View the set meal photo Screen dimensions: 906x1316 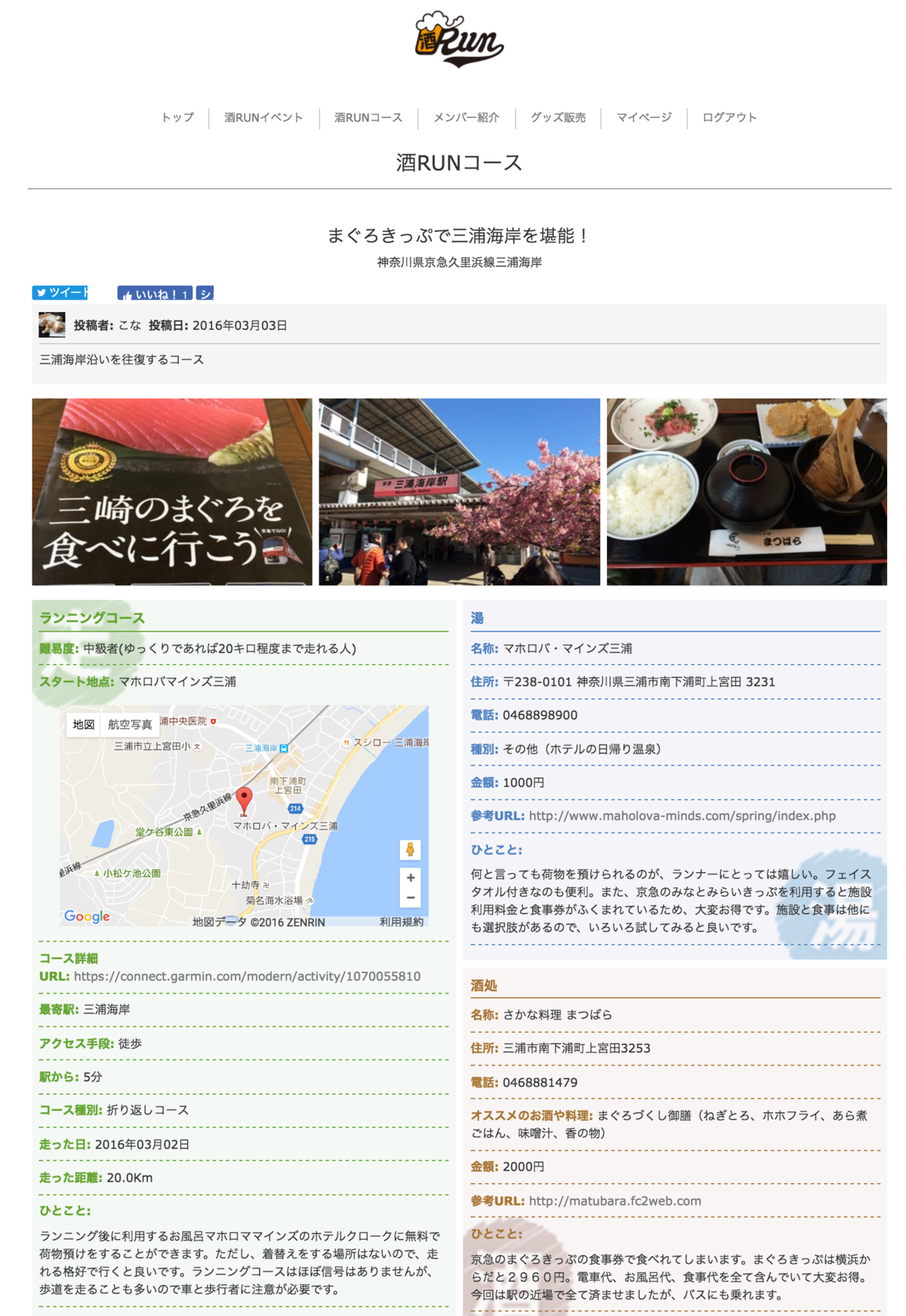click(747, 491)
